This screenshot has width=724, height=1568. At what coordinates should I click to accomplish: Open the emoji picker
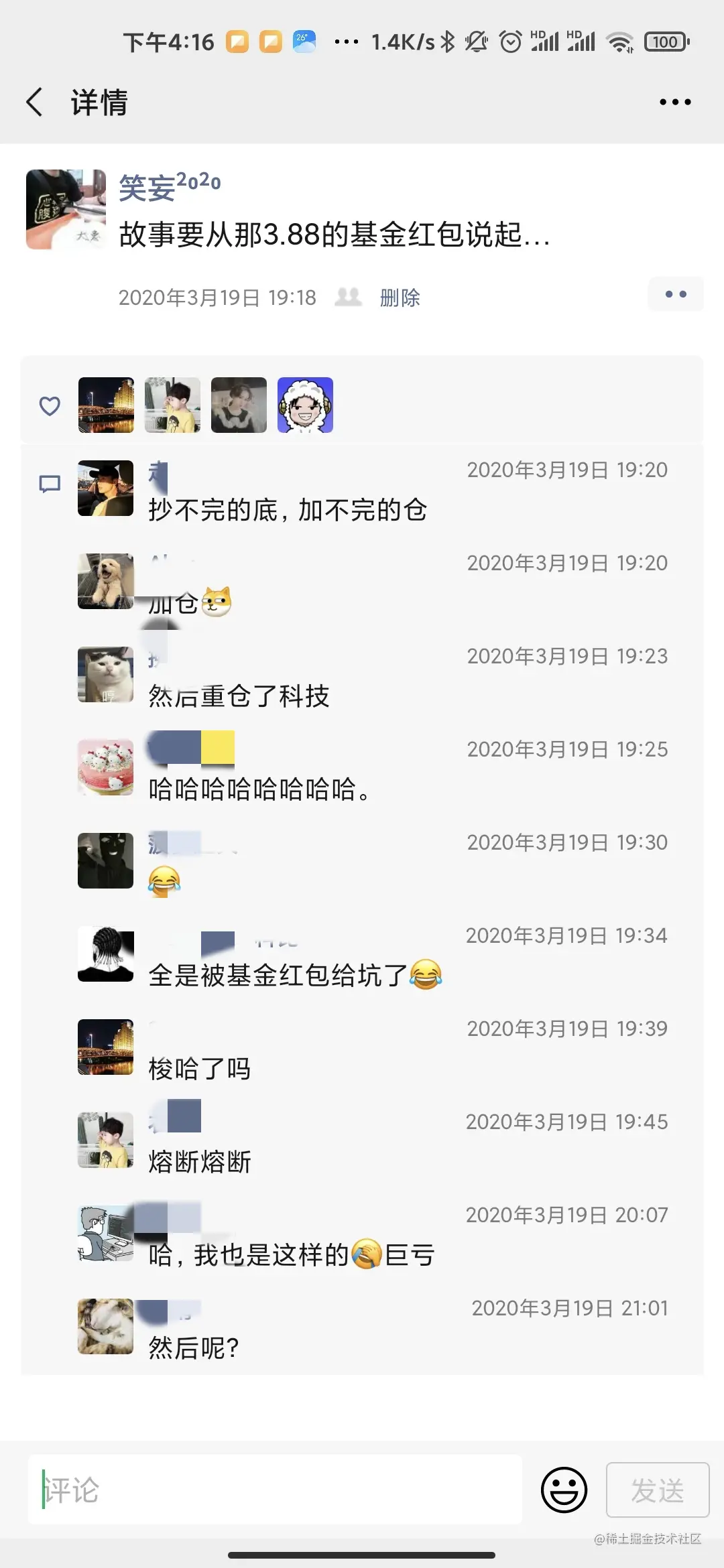coord(564,1490)
